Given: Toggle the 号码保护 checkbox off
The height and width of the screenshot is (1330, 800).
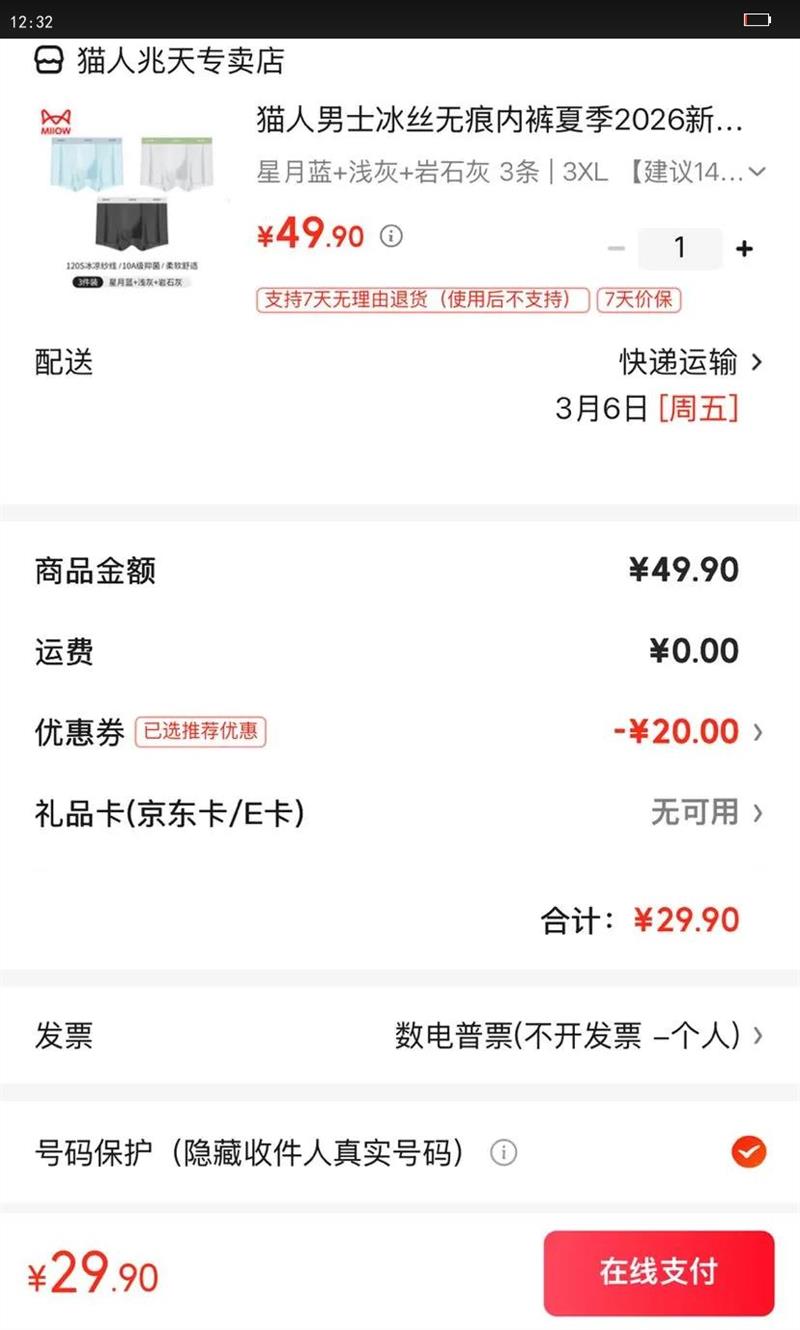Looking at the screenshot, I should pyautogui.click(x=748, y=1153).
